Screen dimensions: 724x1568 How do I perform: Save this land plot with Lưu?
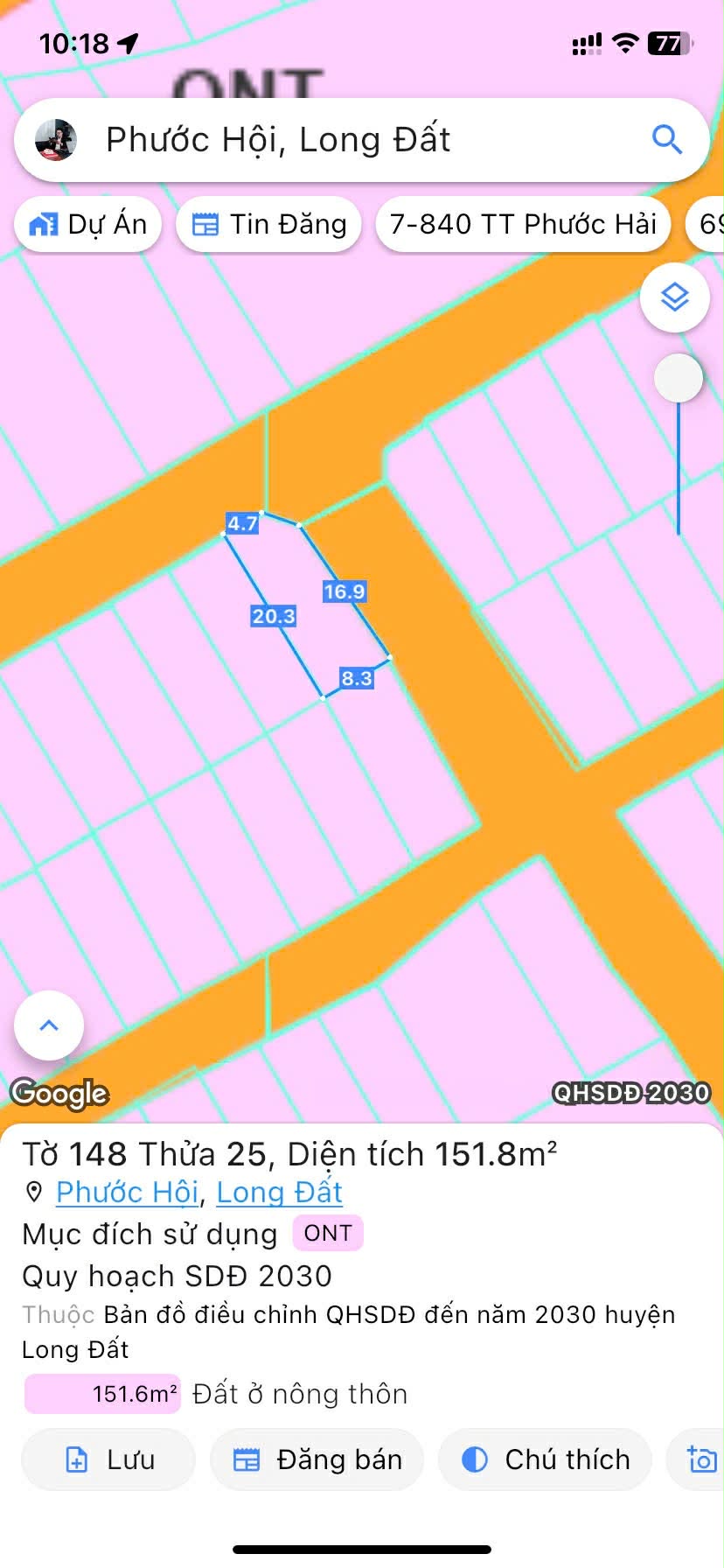[108, 1459]
